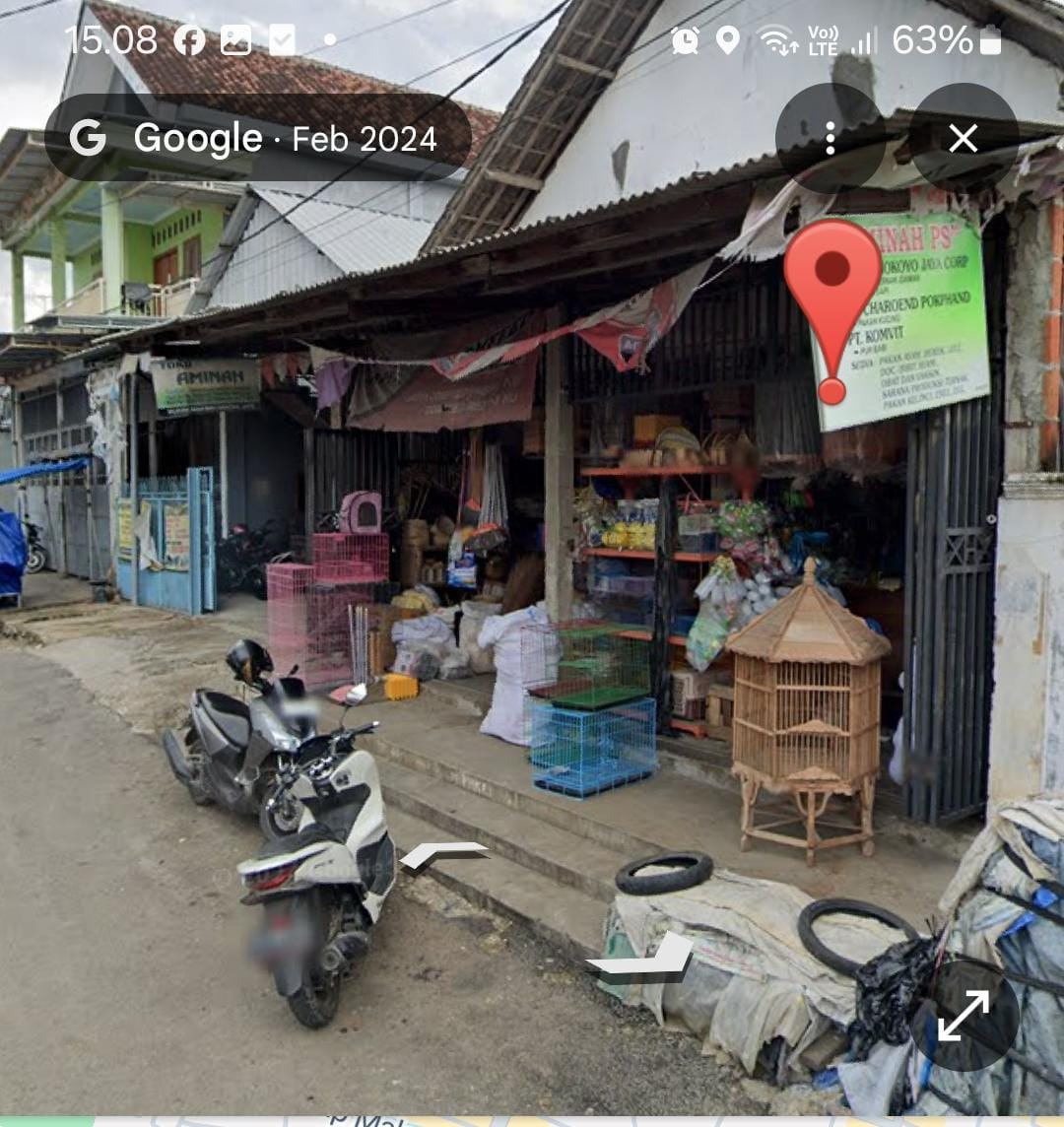
Task: Open the three-dot overflow menu
Action: [830, 139]
